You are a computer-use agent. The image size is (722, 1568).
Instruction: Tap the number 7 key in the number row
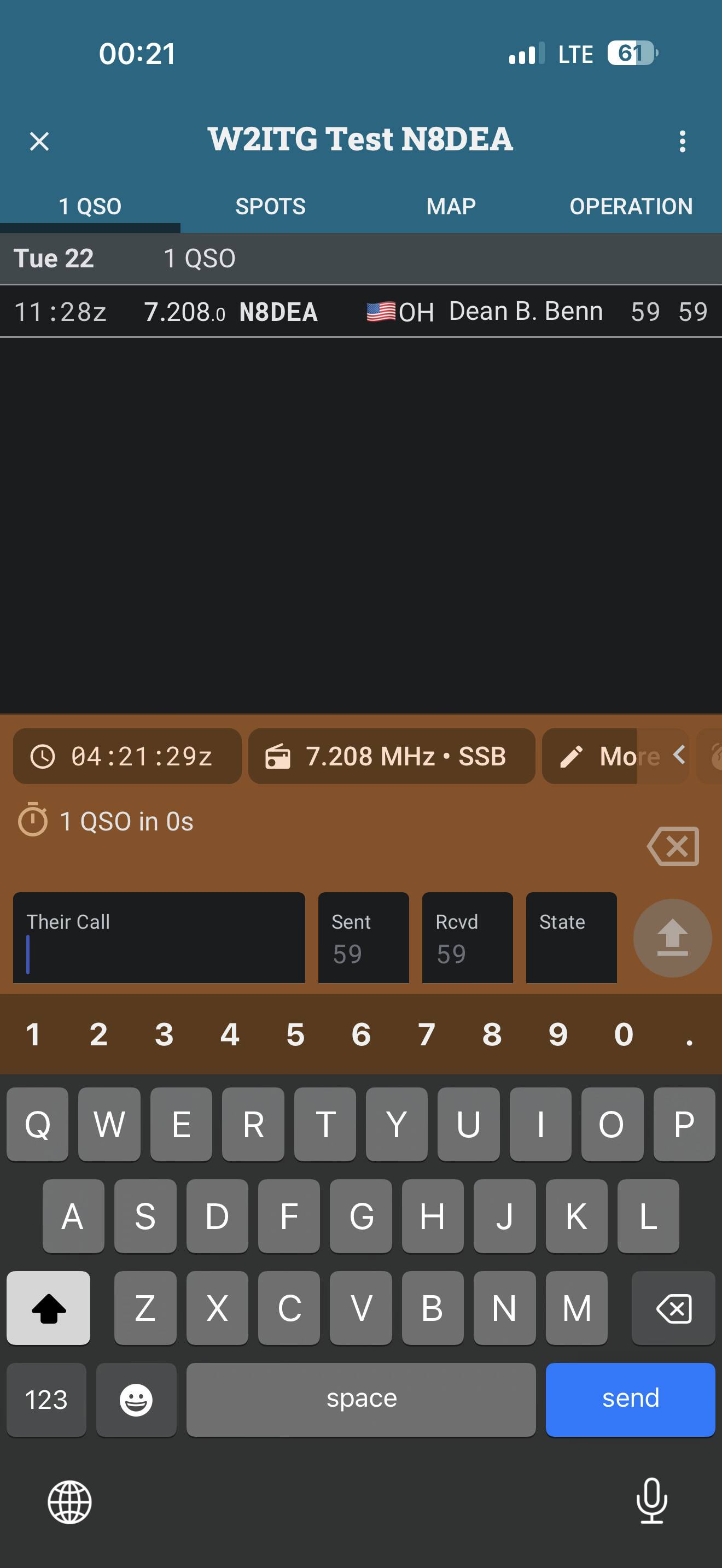(x=426, y=1034)
